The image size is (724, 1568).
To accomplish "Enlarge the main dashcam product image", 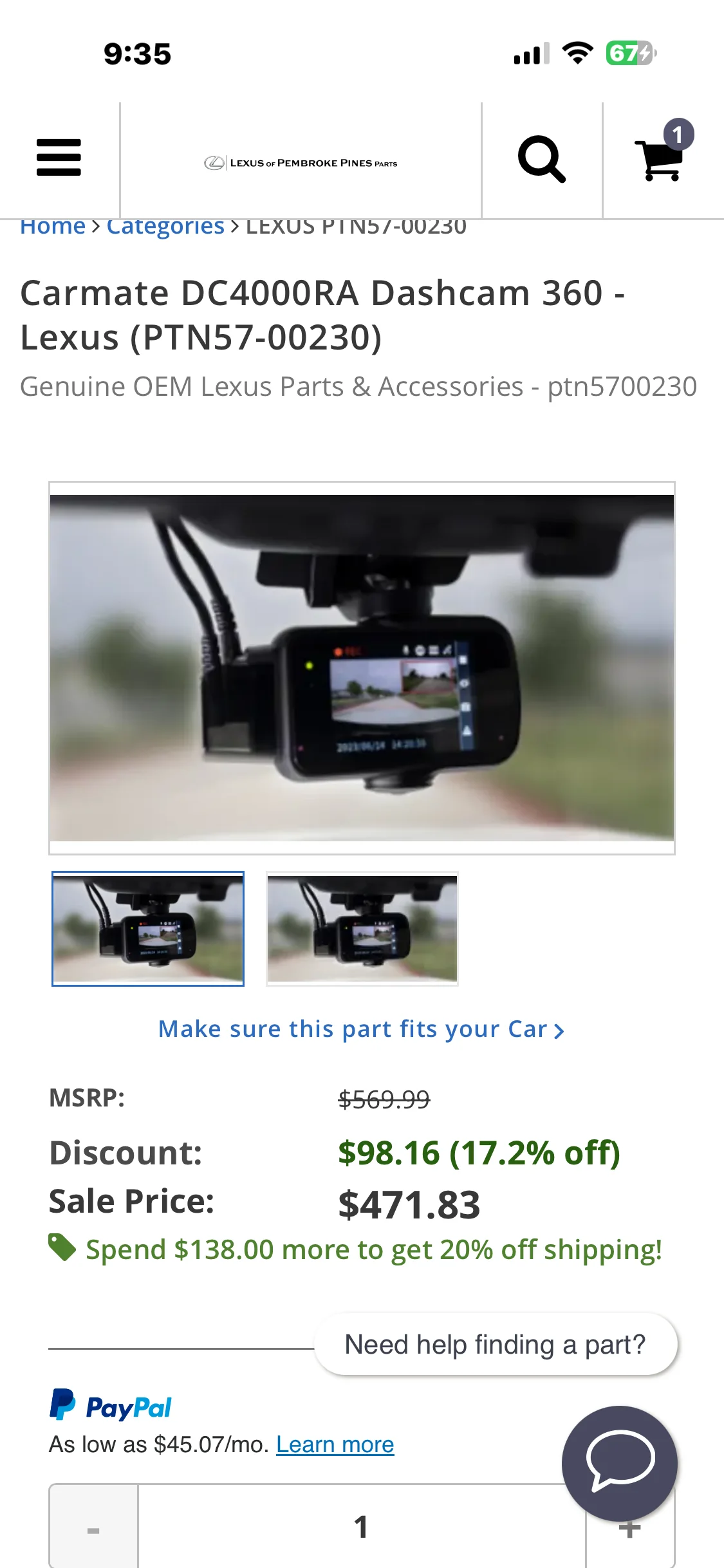I will point(362,667).
